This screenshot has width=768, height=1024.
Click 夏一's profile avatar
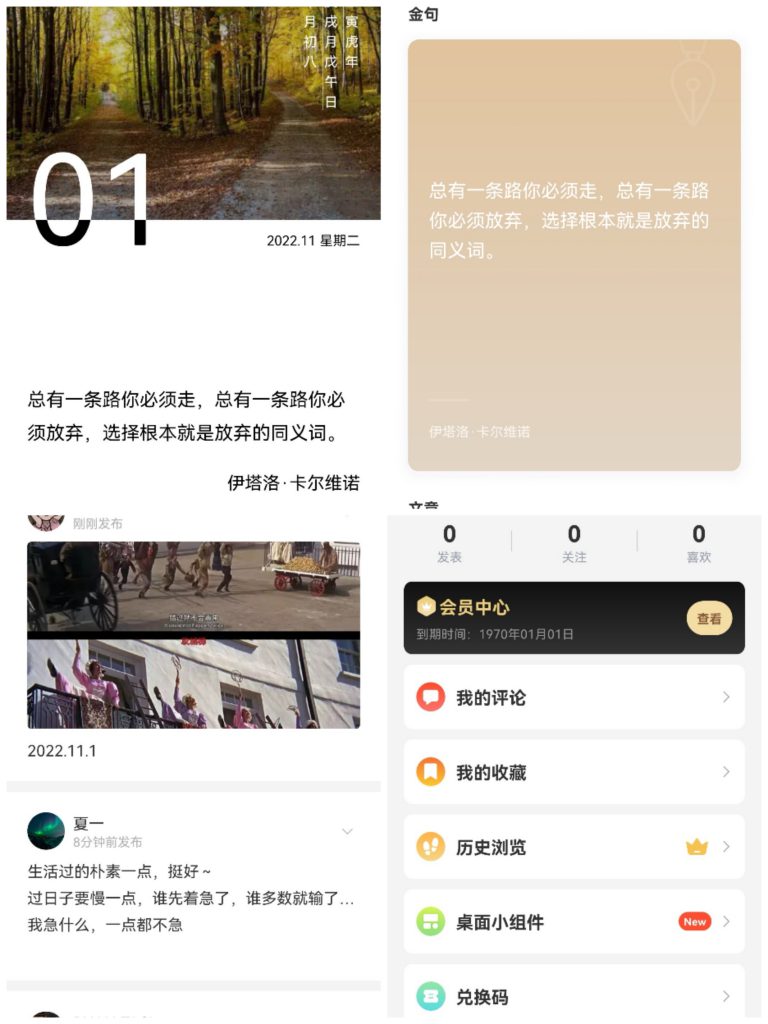46,831
